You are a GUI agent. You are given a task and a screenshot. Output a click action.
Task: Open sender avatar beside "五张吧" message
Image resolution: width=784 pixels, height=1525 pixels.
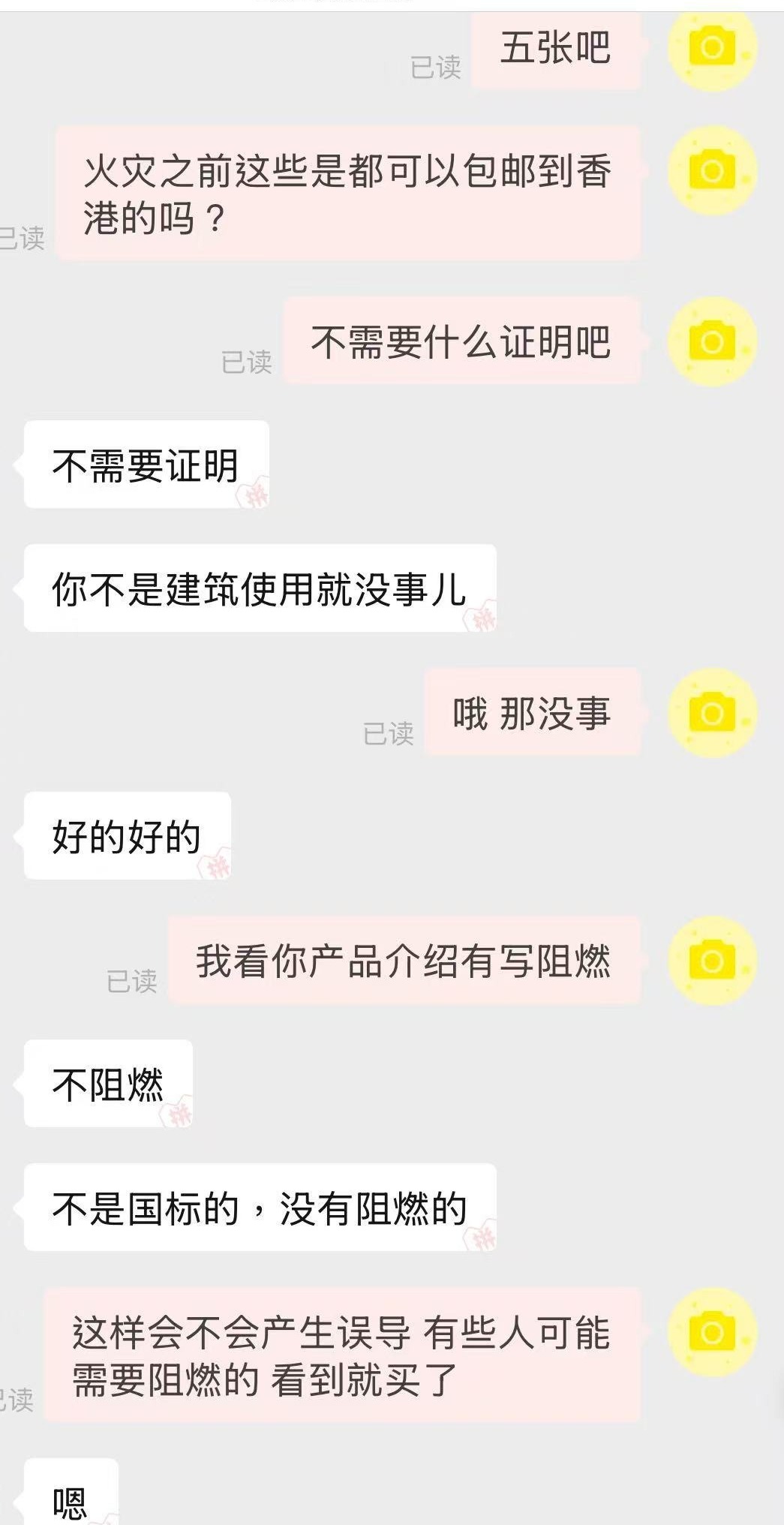[x=711, y=48]
